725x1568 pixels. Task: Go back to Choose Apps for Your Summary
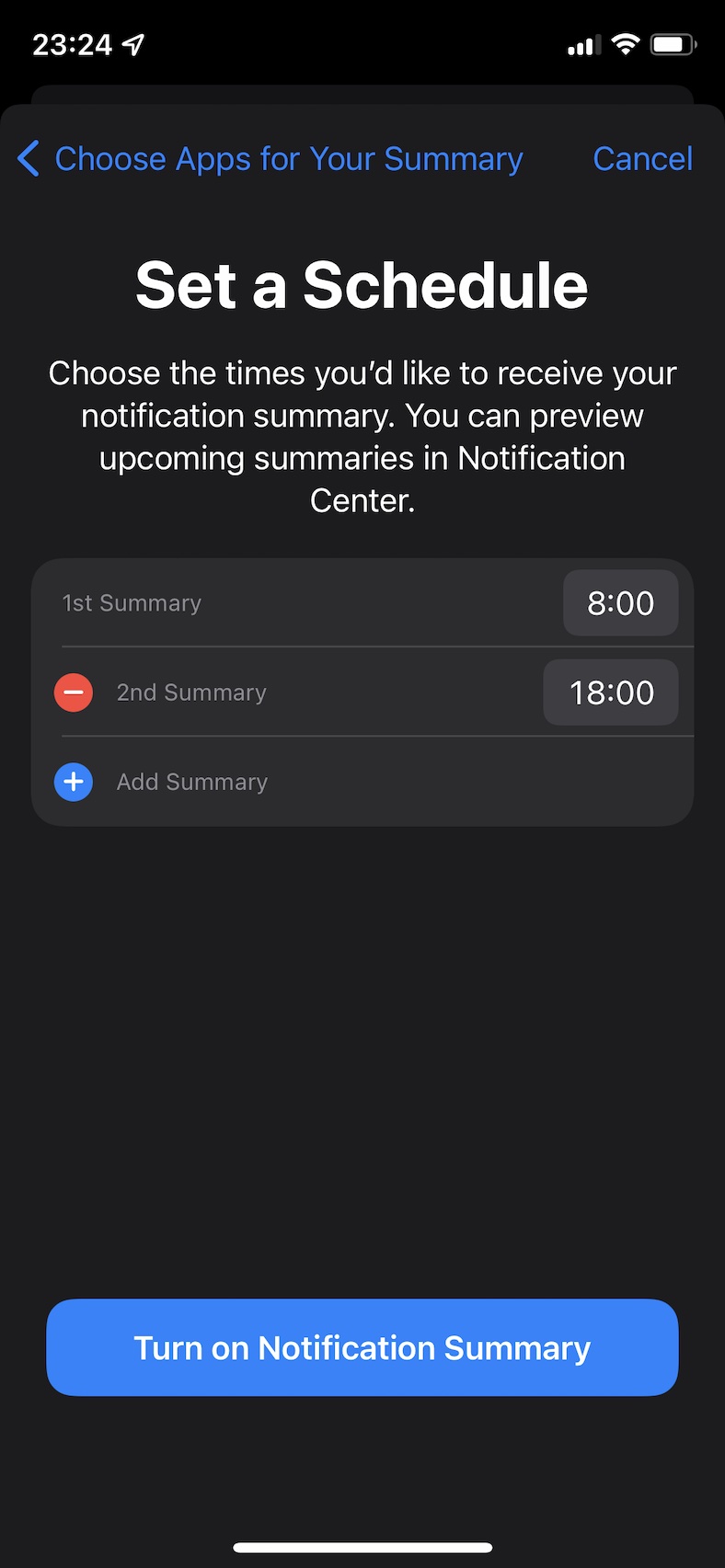pyautogui.click(x=270, y=159)
